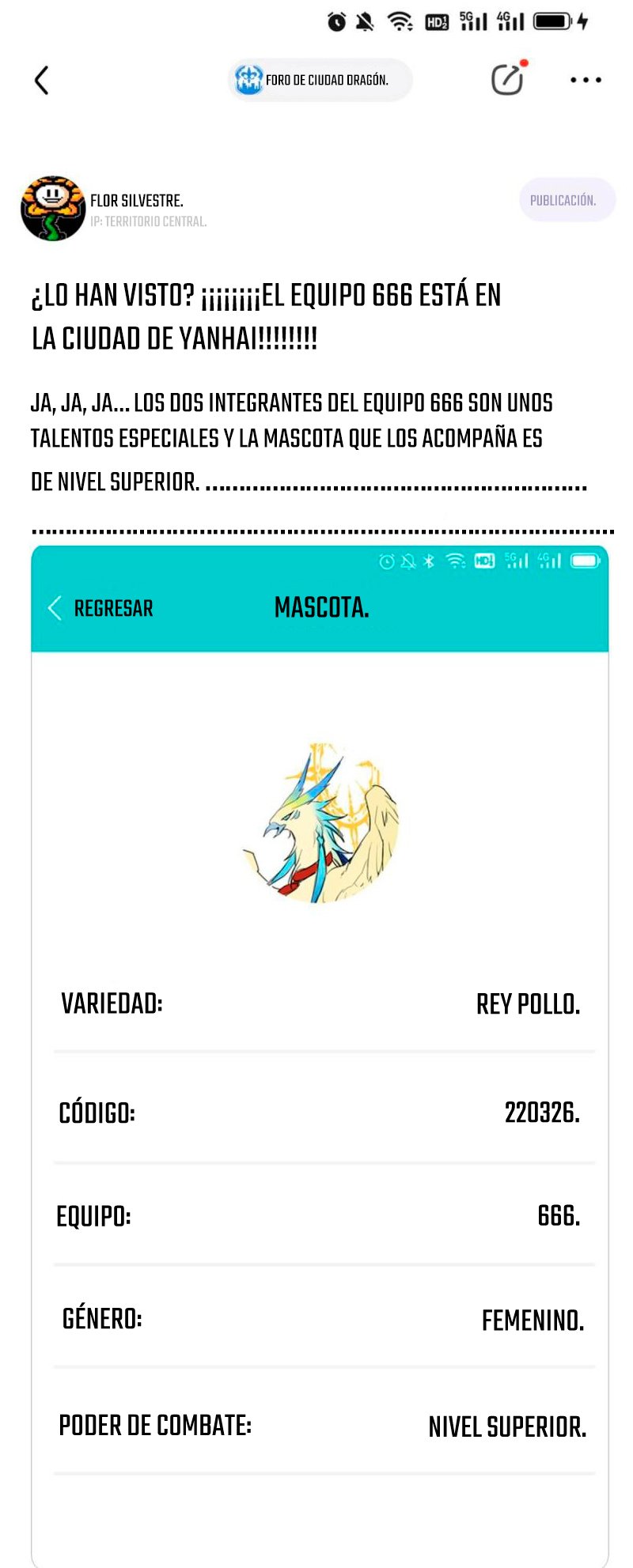View Flor Silvestre's profile avatar
The width and height of the screenshot is (633, 1568).
tap(53, 209)
